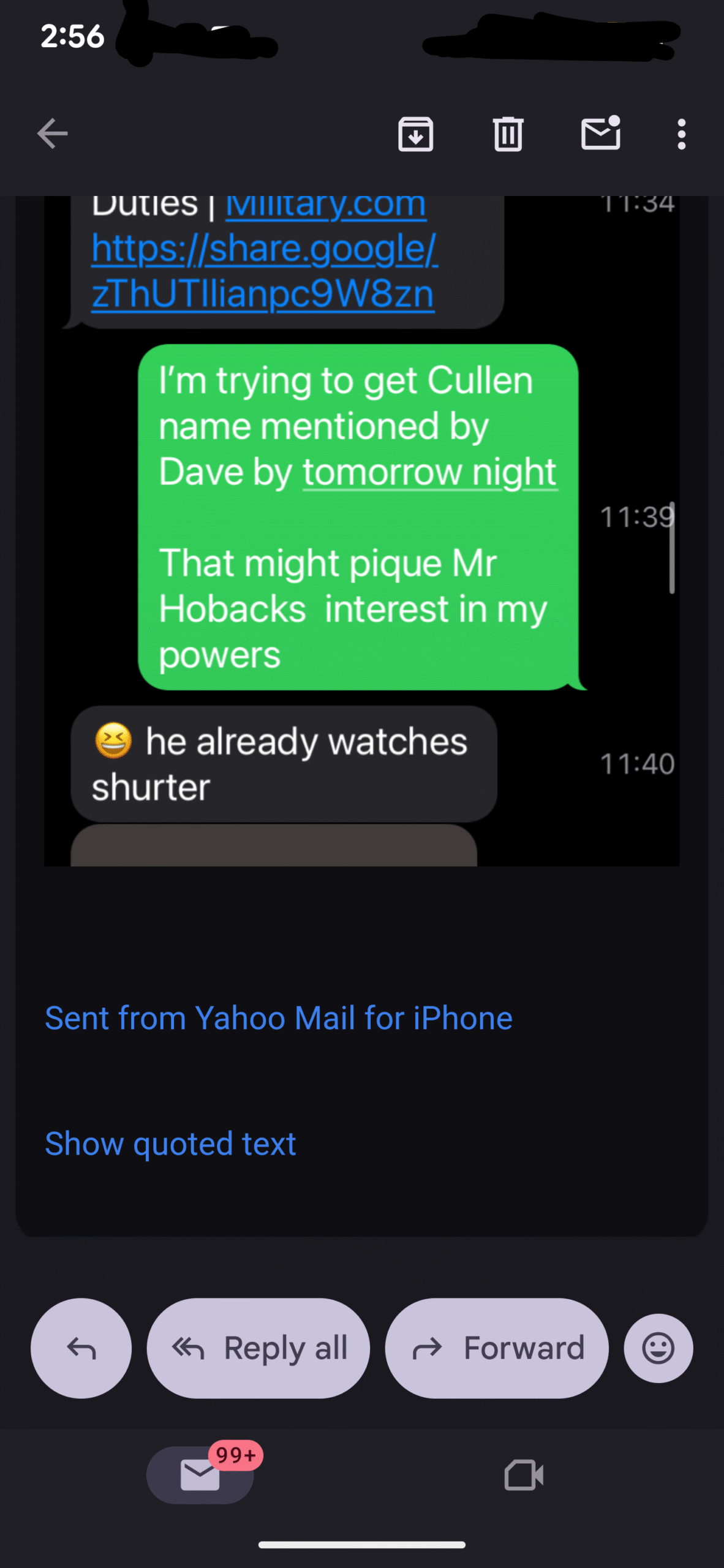Choose Reply all
724x1568 pixels.
(258, 1348)
